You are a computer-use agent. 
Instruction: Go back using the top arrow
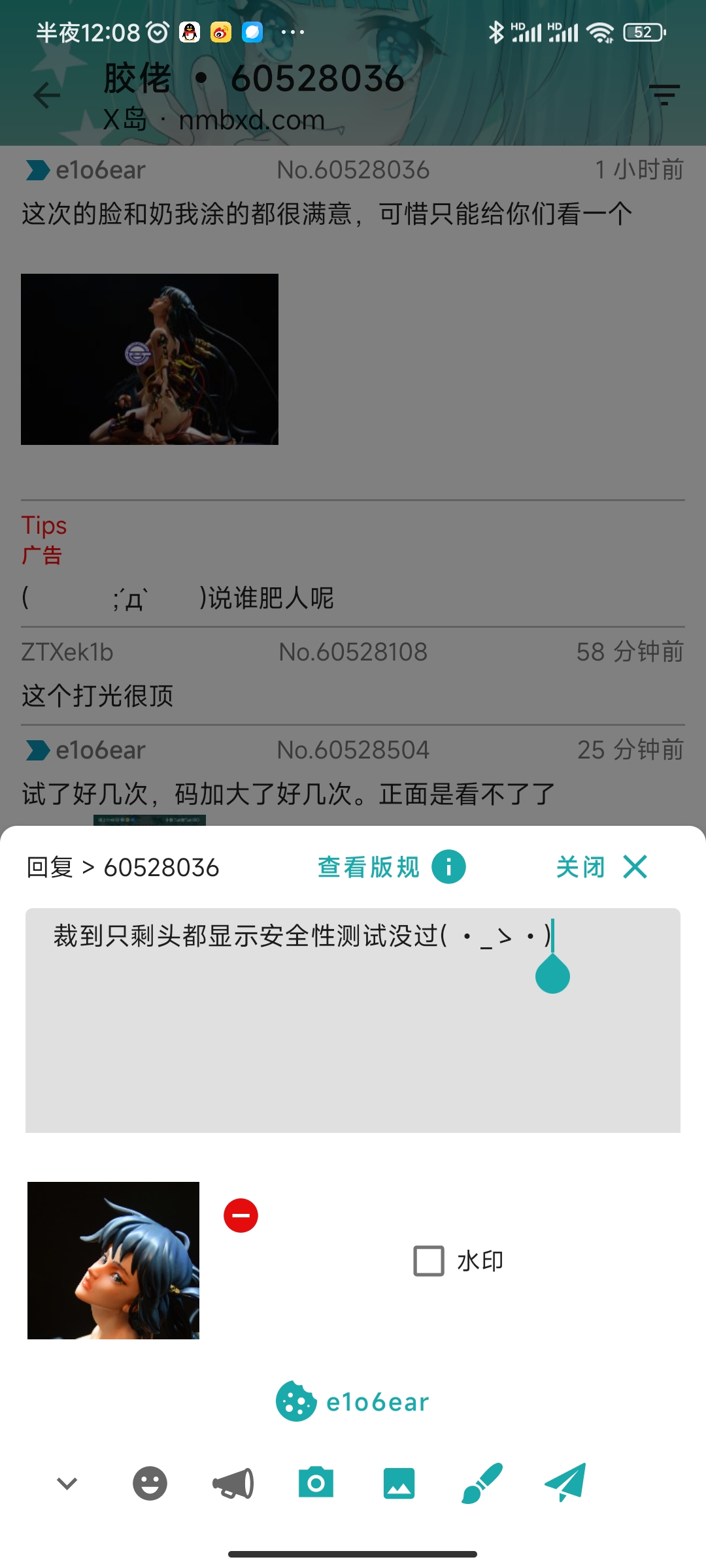pyautogui.click(x=47, y=96)
